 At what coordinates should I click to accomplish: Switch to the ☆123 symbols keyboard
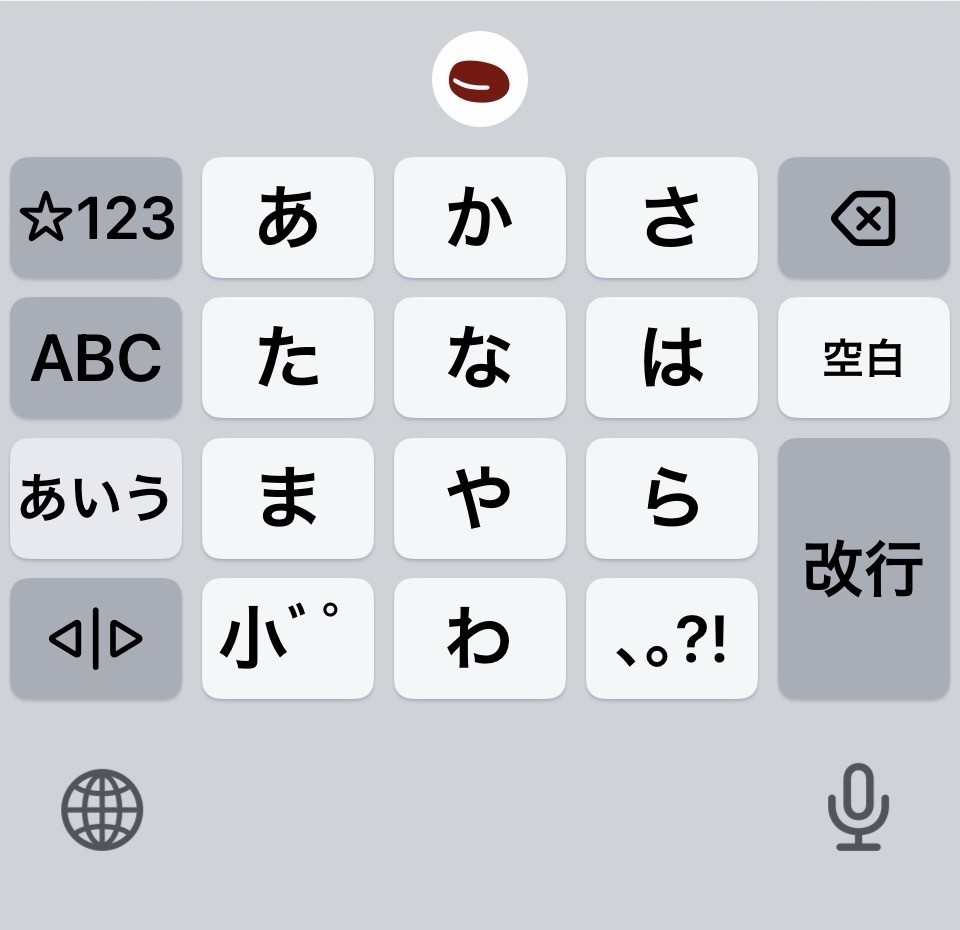click(96, 217)
